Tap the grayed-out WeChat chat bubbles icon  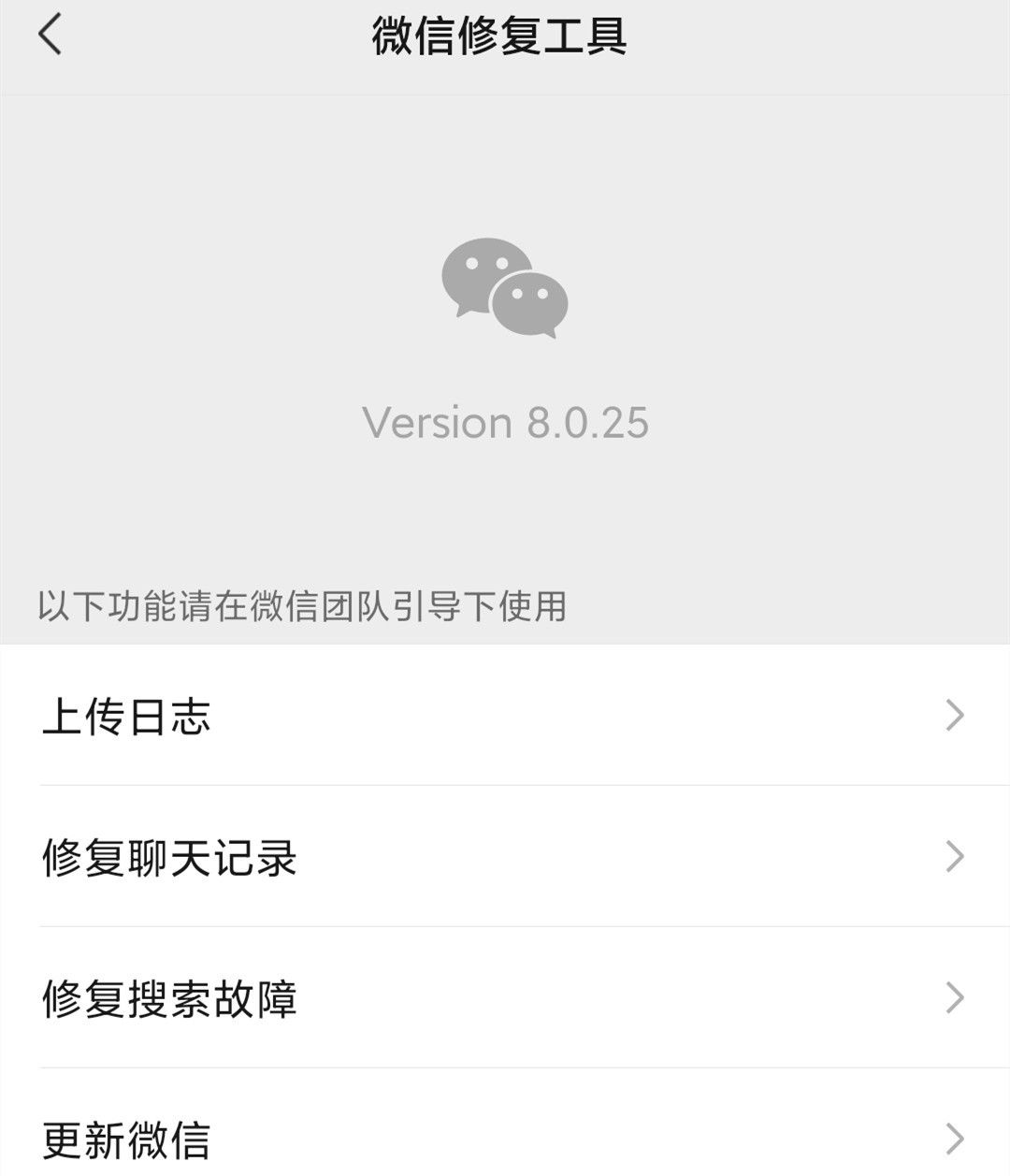(x=503, y=290)
